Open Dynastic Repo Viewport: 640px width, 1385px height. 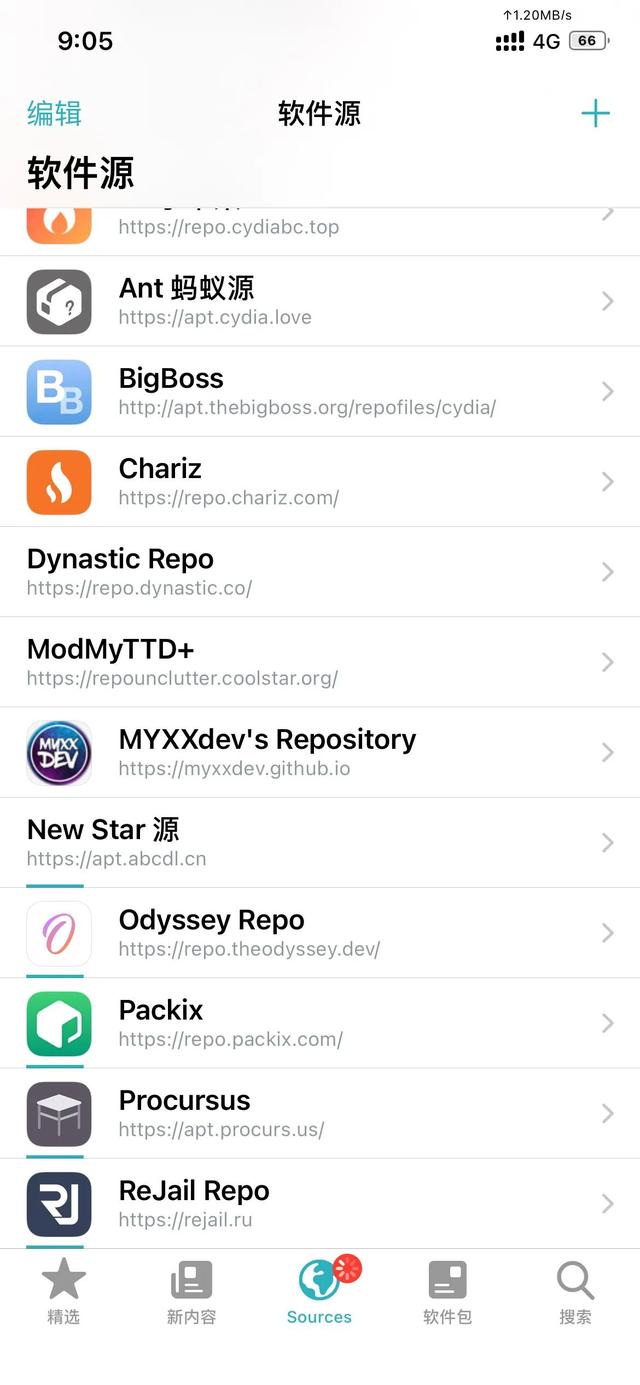tap(320, 571)
